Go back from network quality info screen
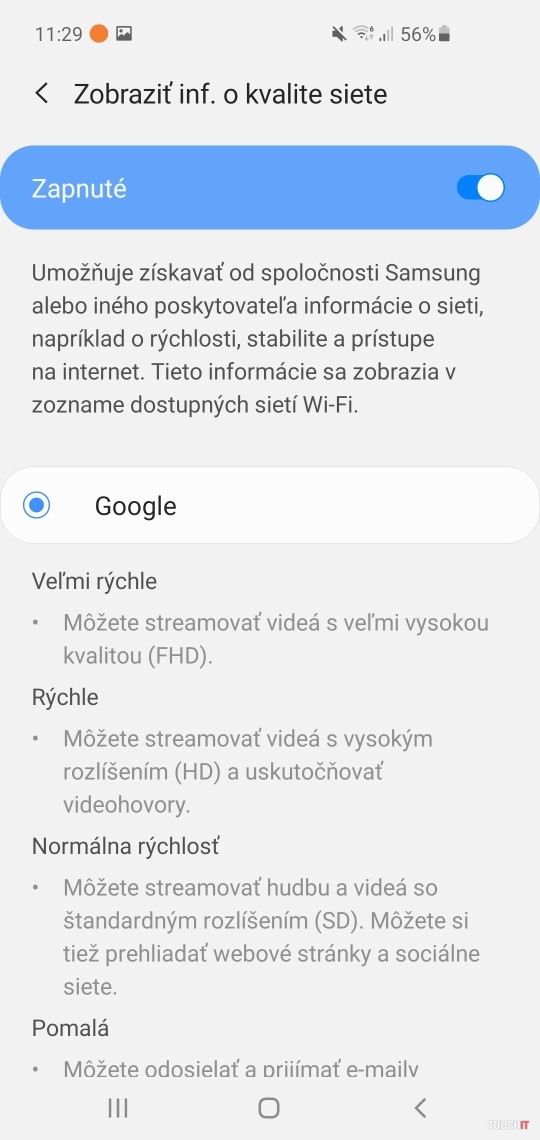Screen dimensions: 540x1140 tap(42, 94)
